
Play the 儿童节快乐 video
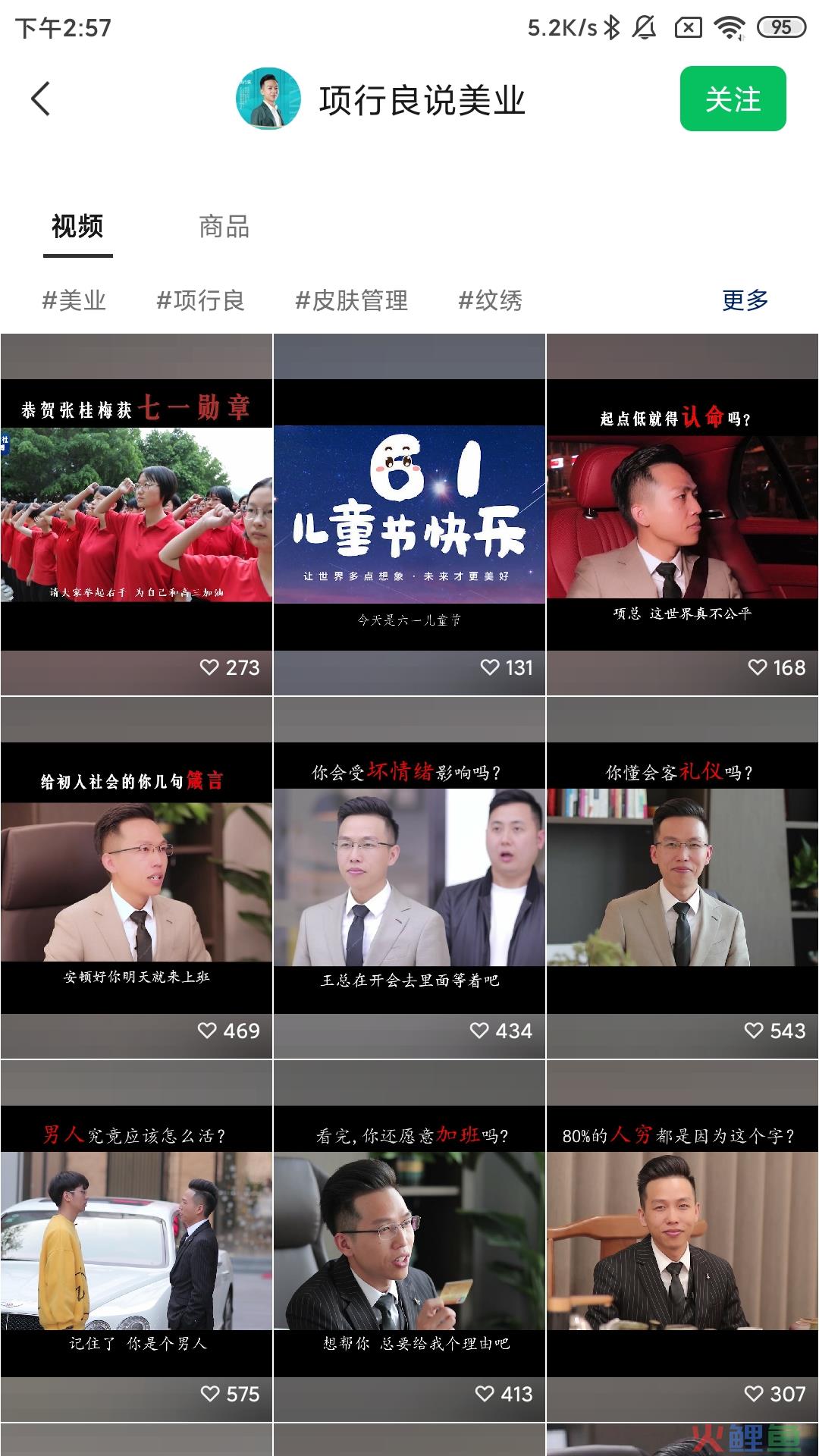409,514
